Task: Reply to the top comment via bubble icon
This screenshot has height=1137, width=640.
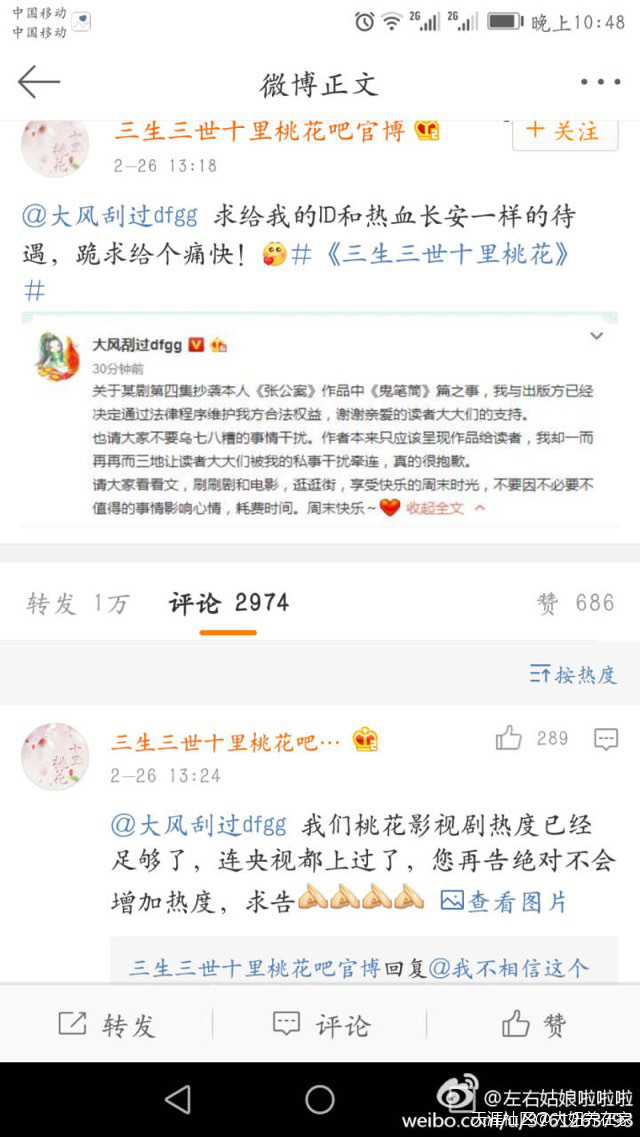Action: click(x=605, y=740)
